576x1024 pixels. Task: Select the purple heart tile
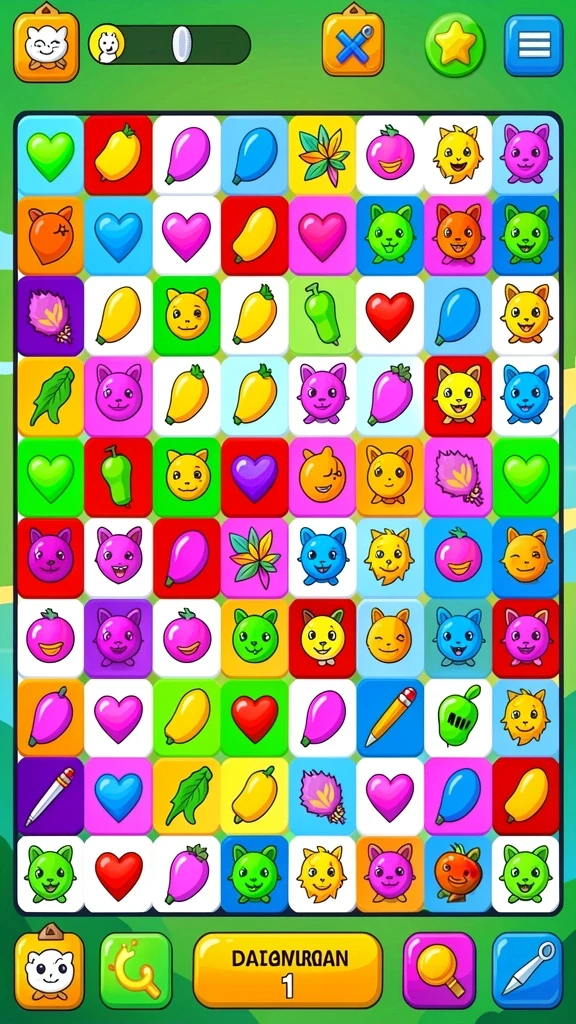[255, 477]
